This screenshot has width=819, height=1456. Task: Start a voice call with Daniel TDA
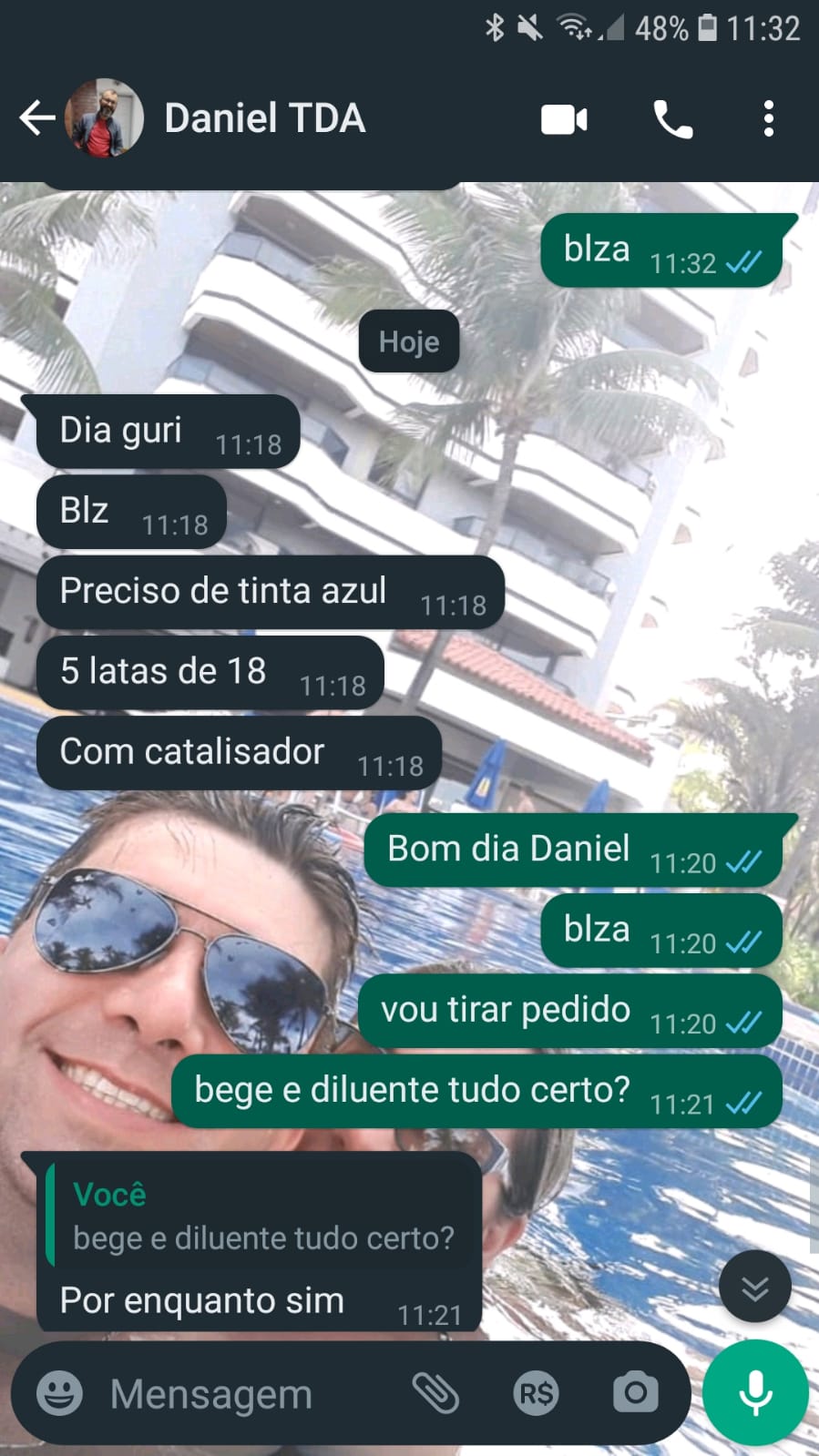pyautogui.click(x=673, y=119)
